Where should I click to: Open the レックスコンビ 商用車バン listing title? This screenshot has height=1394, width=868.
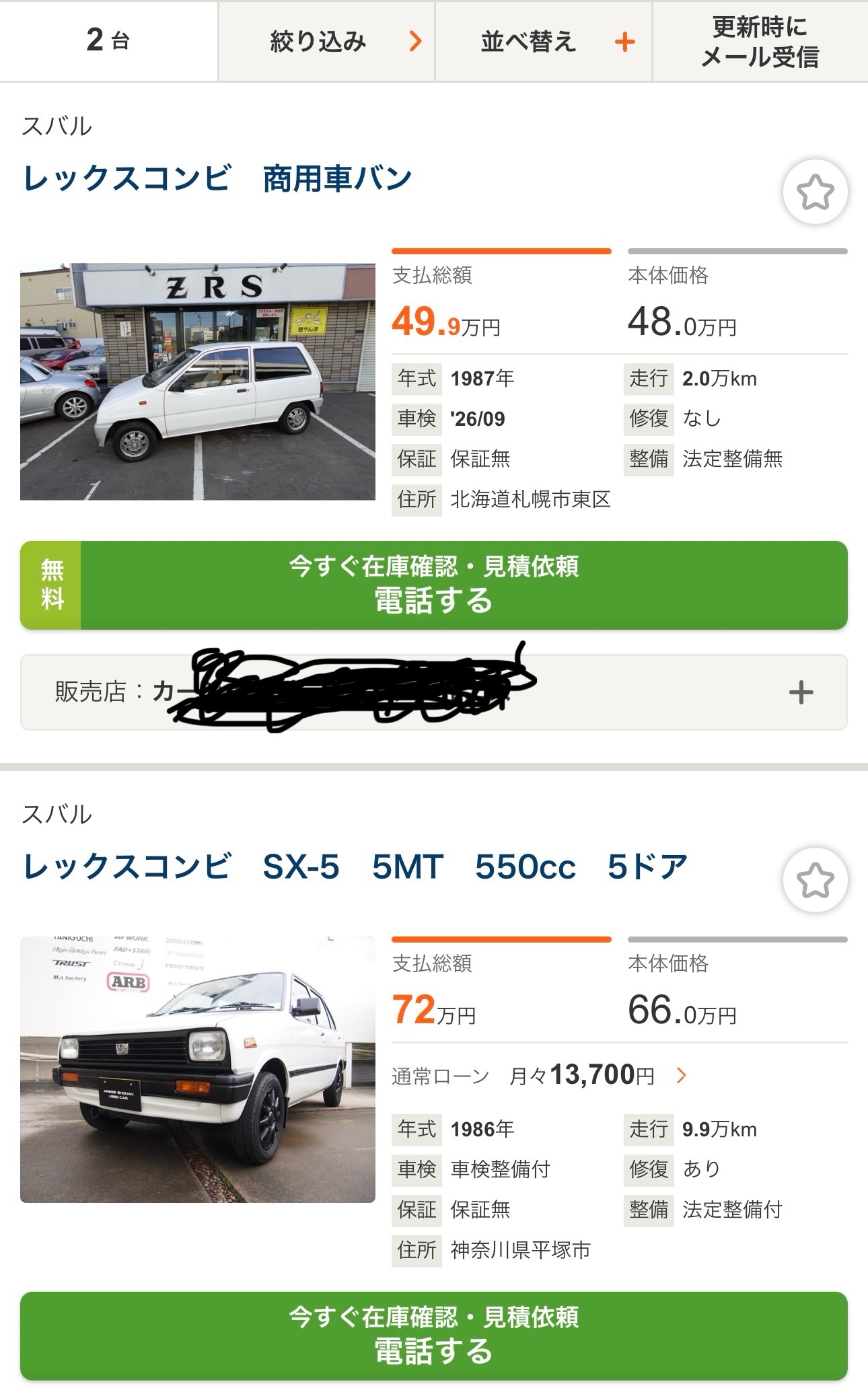pos(217,179)
